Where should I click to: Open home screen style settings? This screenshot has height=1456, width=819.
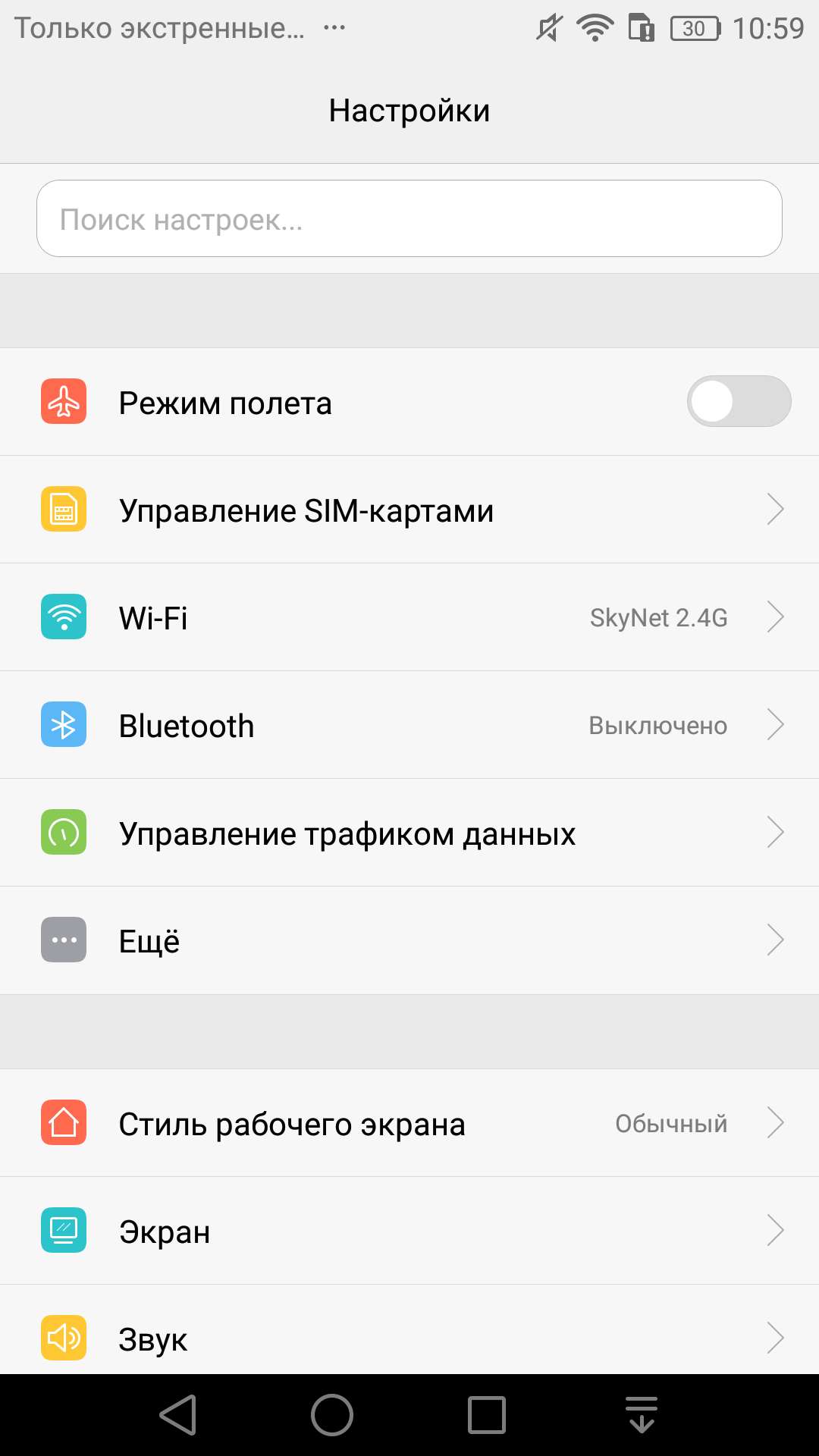[409, 1123]
